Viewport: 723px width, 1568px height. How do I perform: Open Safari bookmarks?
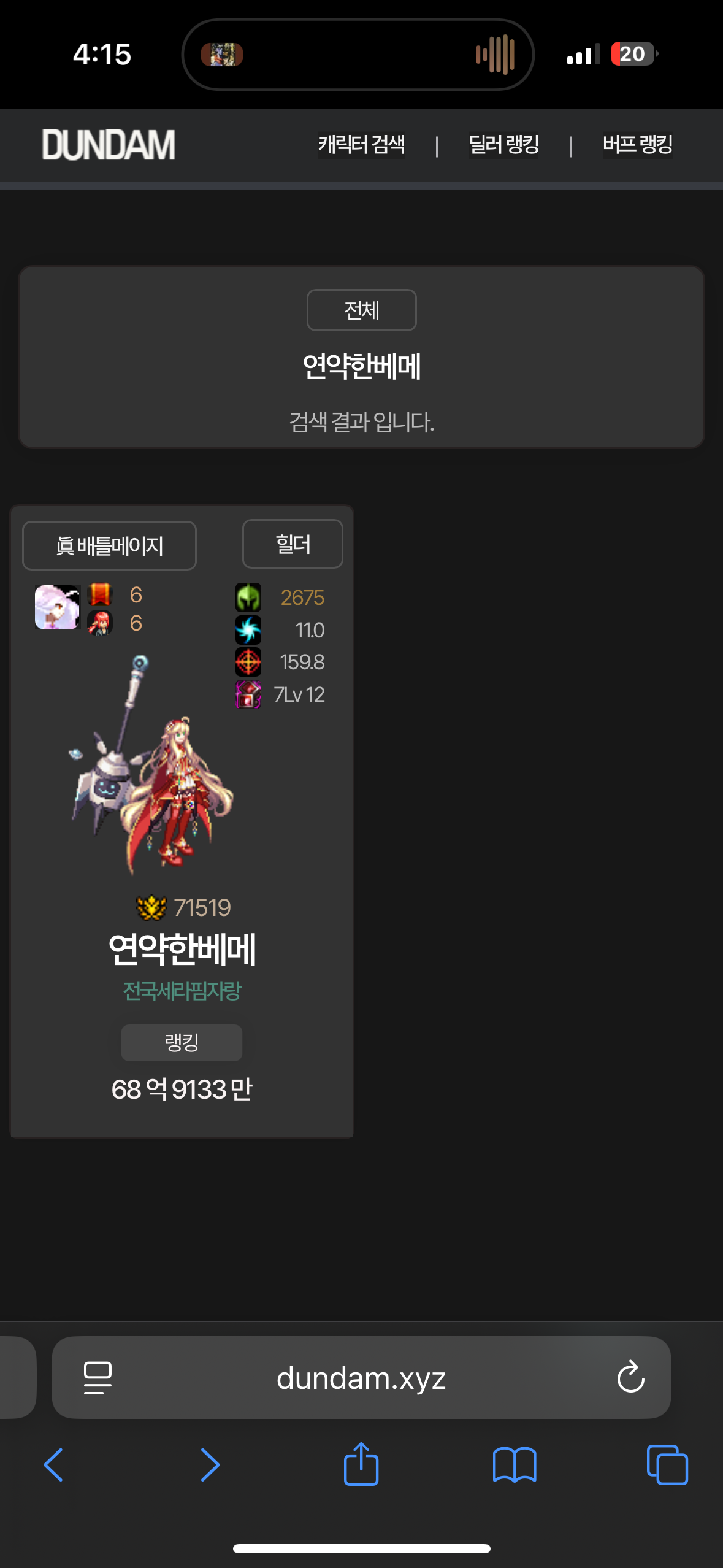[515, 1465]
